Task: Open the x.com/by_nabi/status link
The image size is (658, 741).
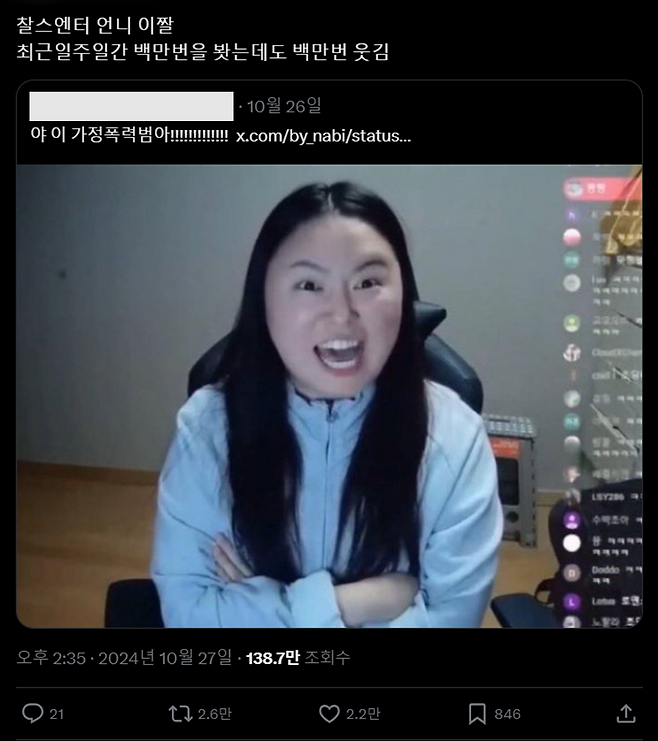Action: [323, 135]
